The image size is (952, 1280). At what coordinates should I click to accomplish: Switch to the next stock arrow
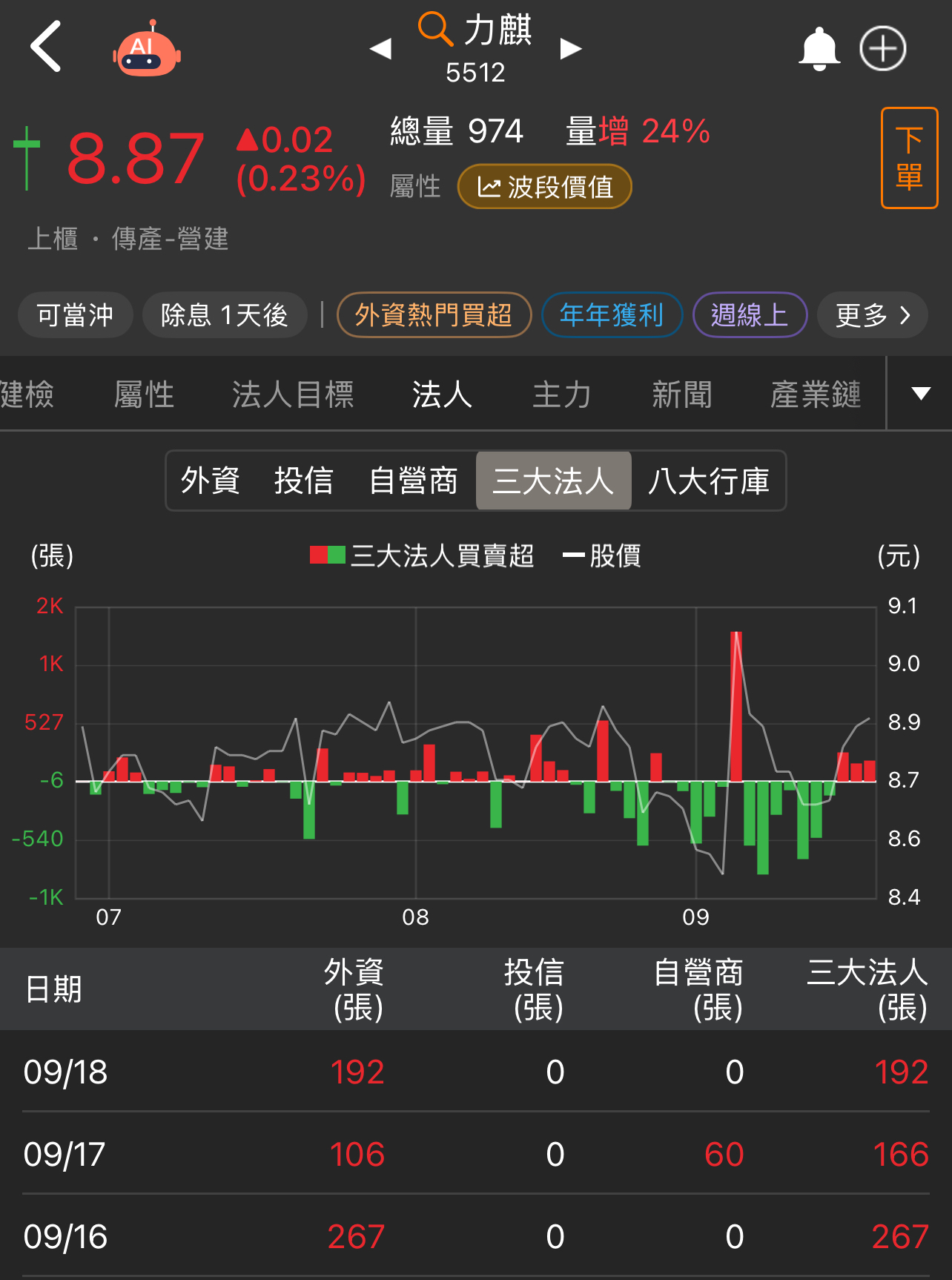(570, 49)
